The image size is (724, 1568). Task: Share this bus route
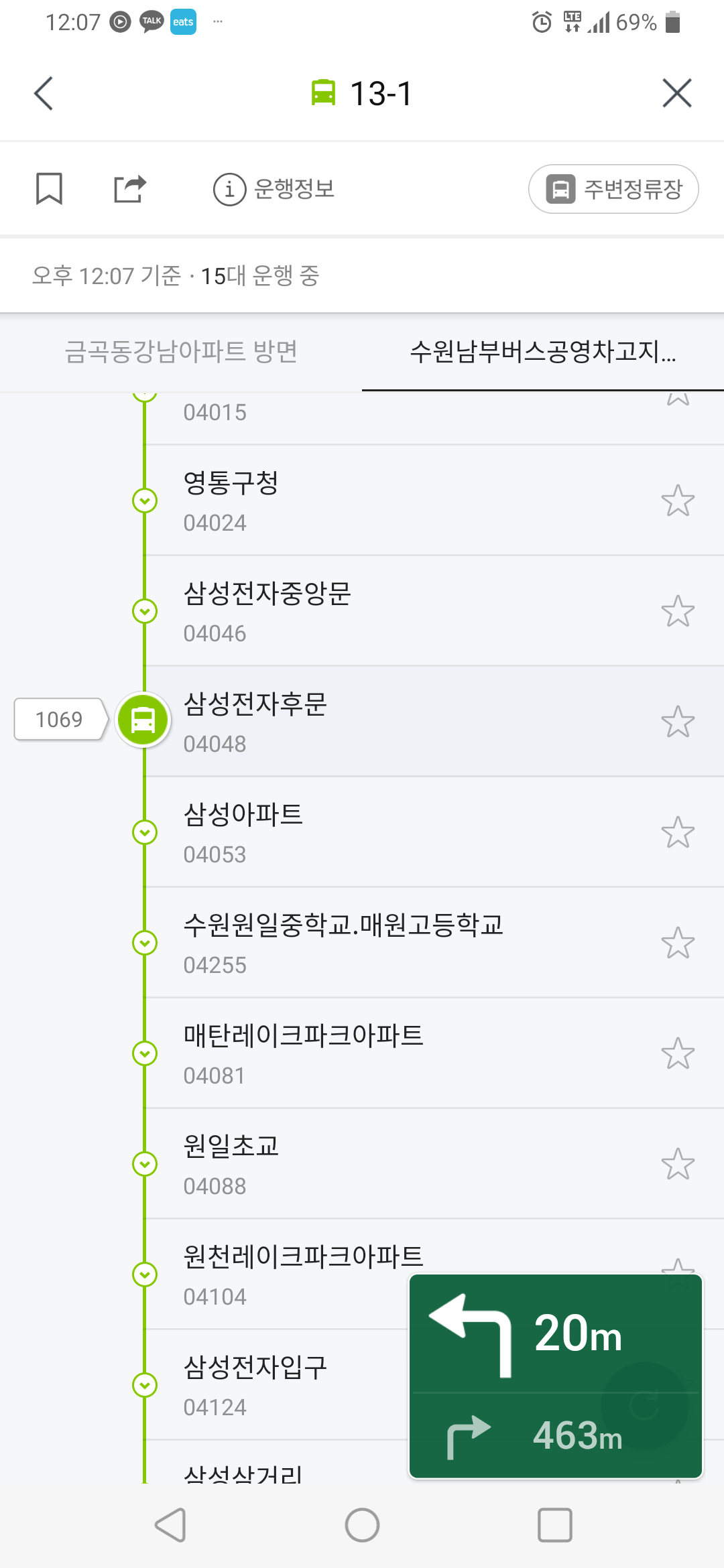pyautogui.click(x=130, y=188)
